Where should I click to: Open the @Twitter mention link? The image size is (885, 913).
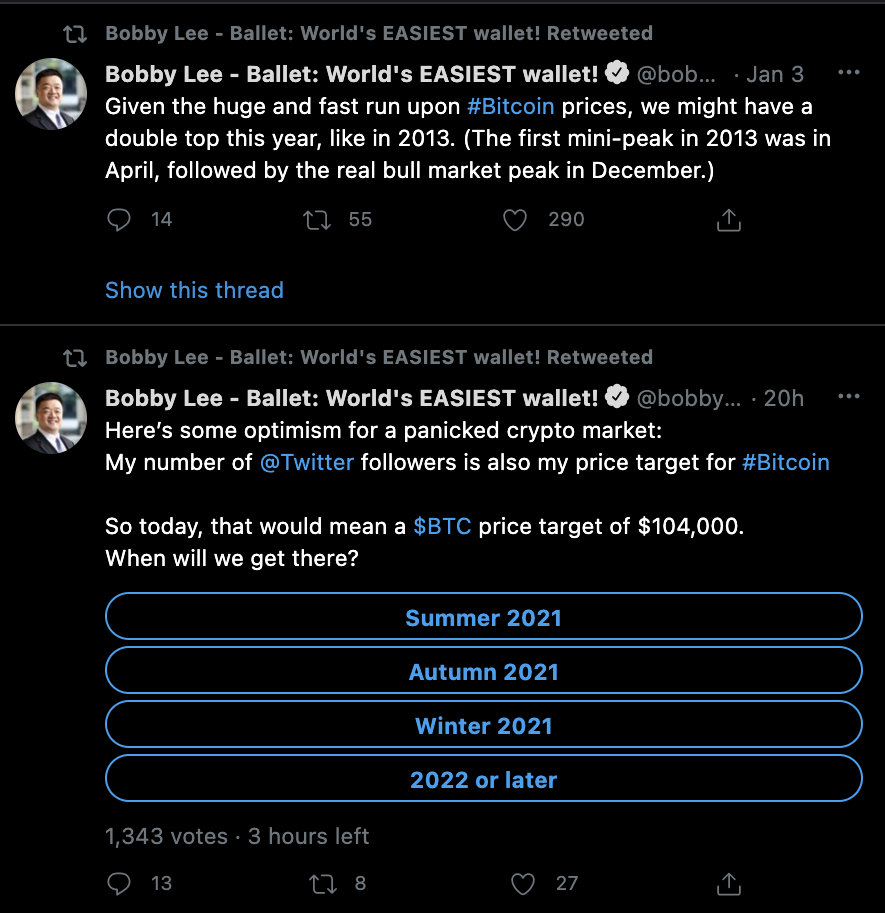click(x=306, y=462)
